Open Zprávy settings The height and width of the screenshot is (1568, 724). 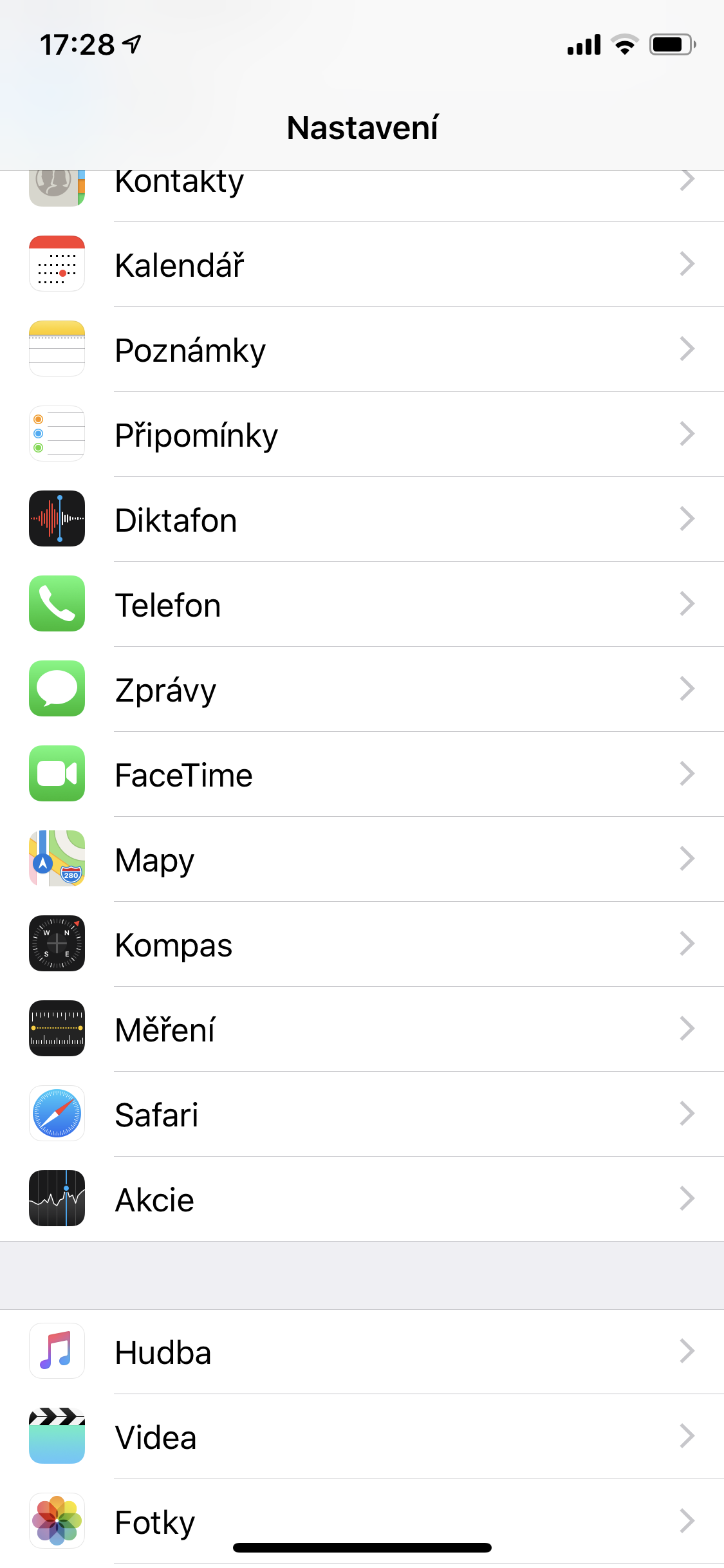[x=360, y=689]
